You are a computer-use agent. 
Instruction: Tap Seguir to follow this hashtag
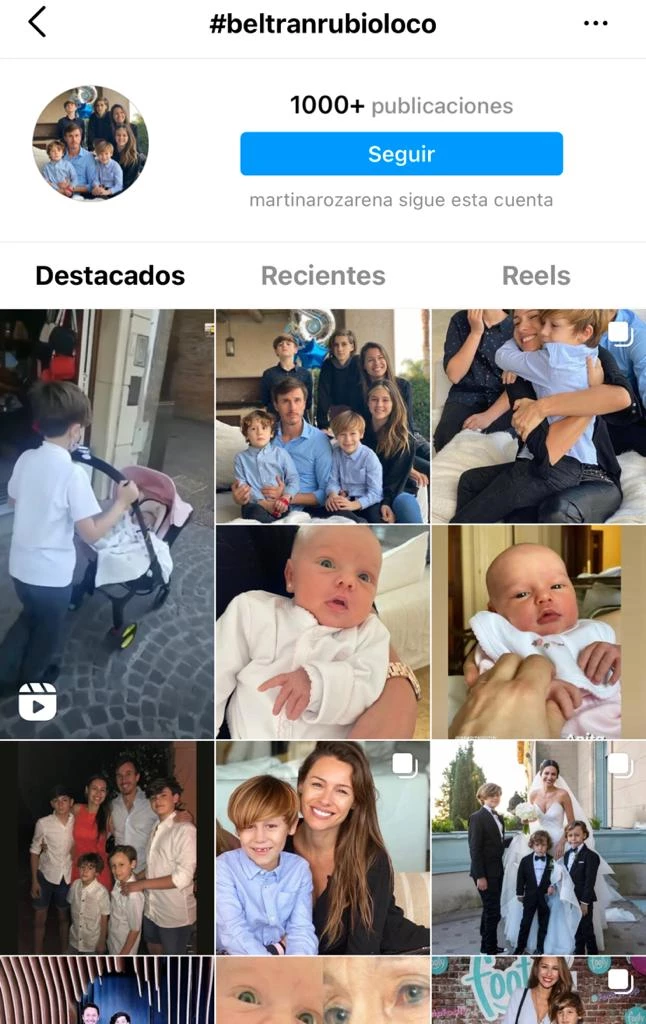click(401, 154)
